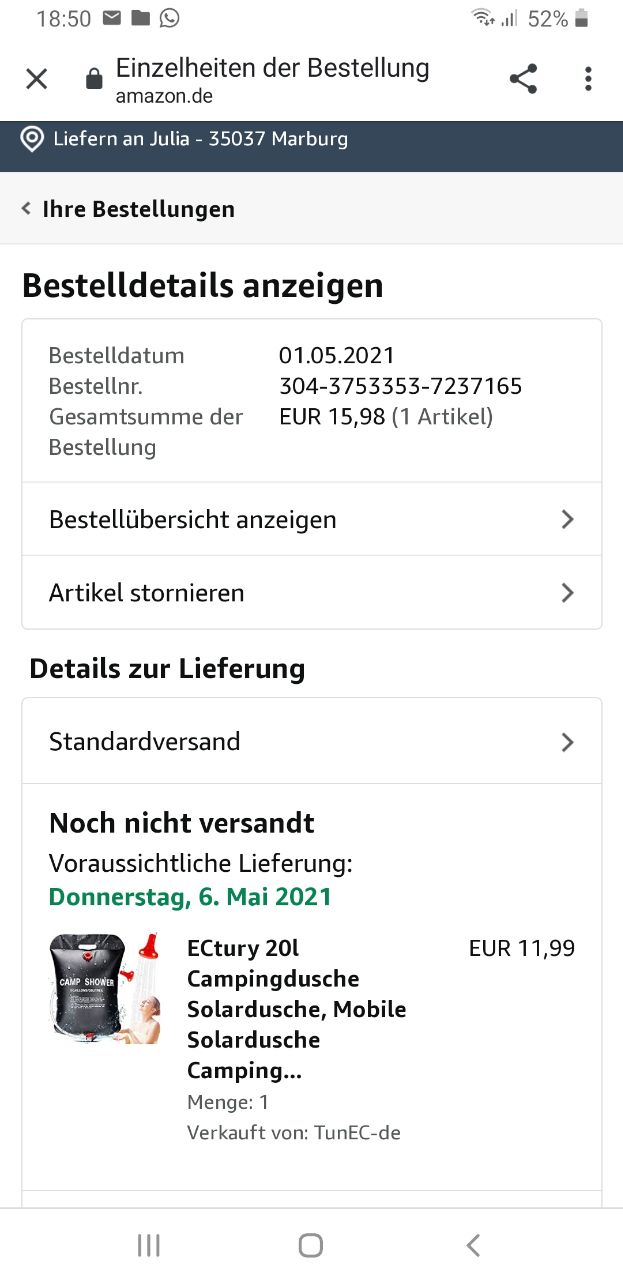This screenshot has height=1280, width=623.
Task: Select Artikel stornieren
Action: tap(312, 592)
